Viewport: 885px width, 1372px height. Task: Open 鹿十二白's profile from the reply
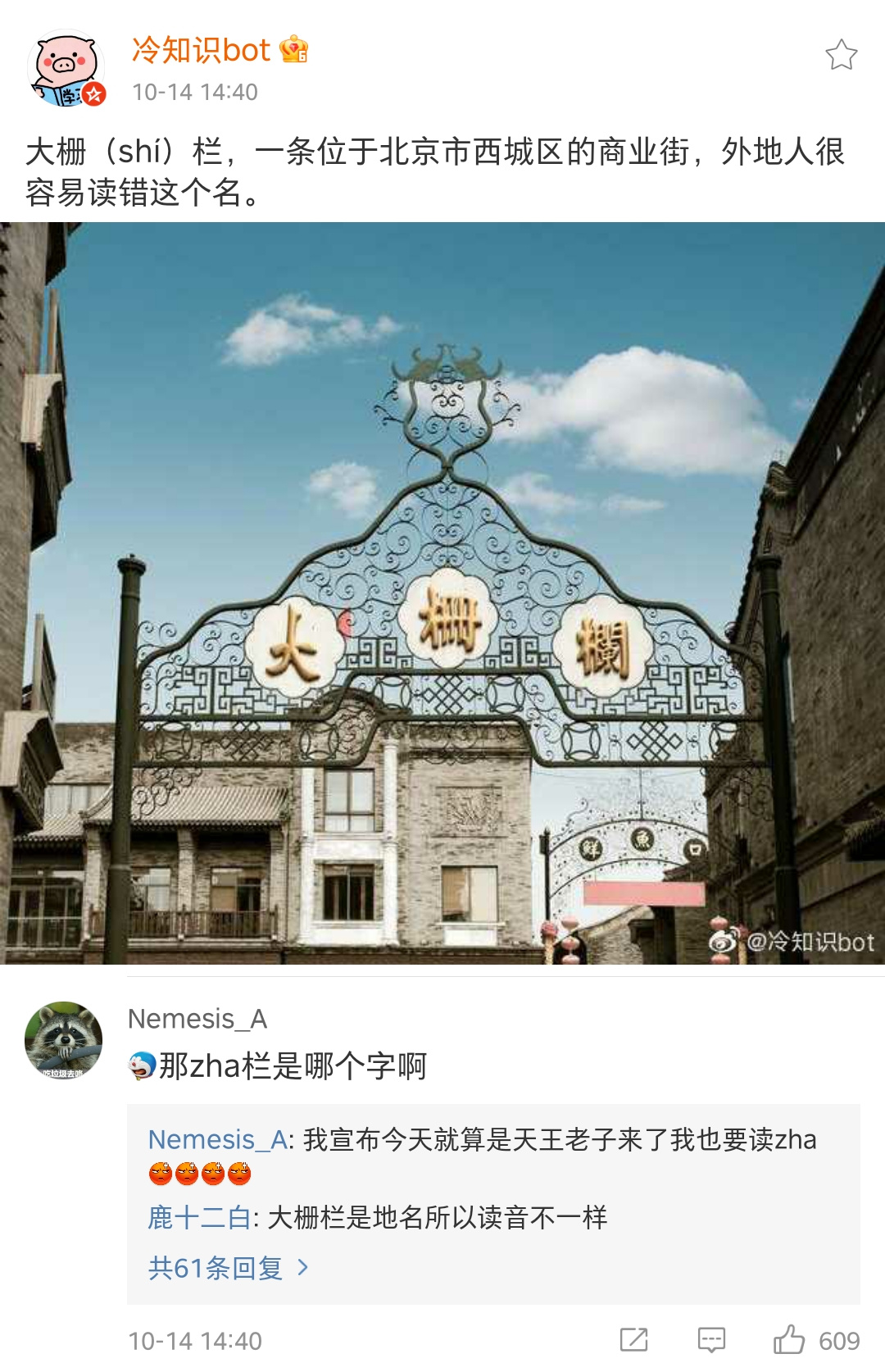coord(199,1217)
